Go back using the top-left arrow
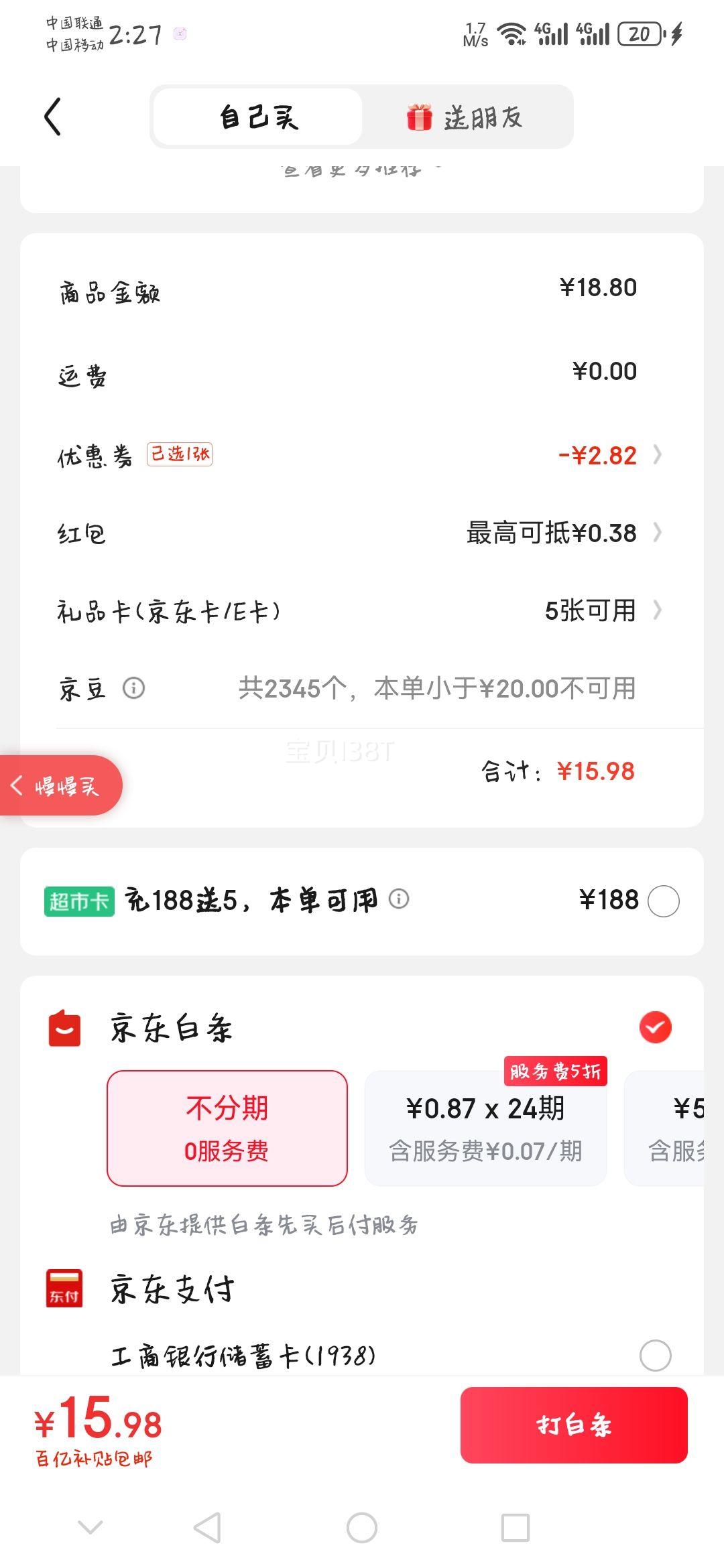The image size is (724, 1568). 53,117
